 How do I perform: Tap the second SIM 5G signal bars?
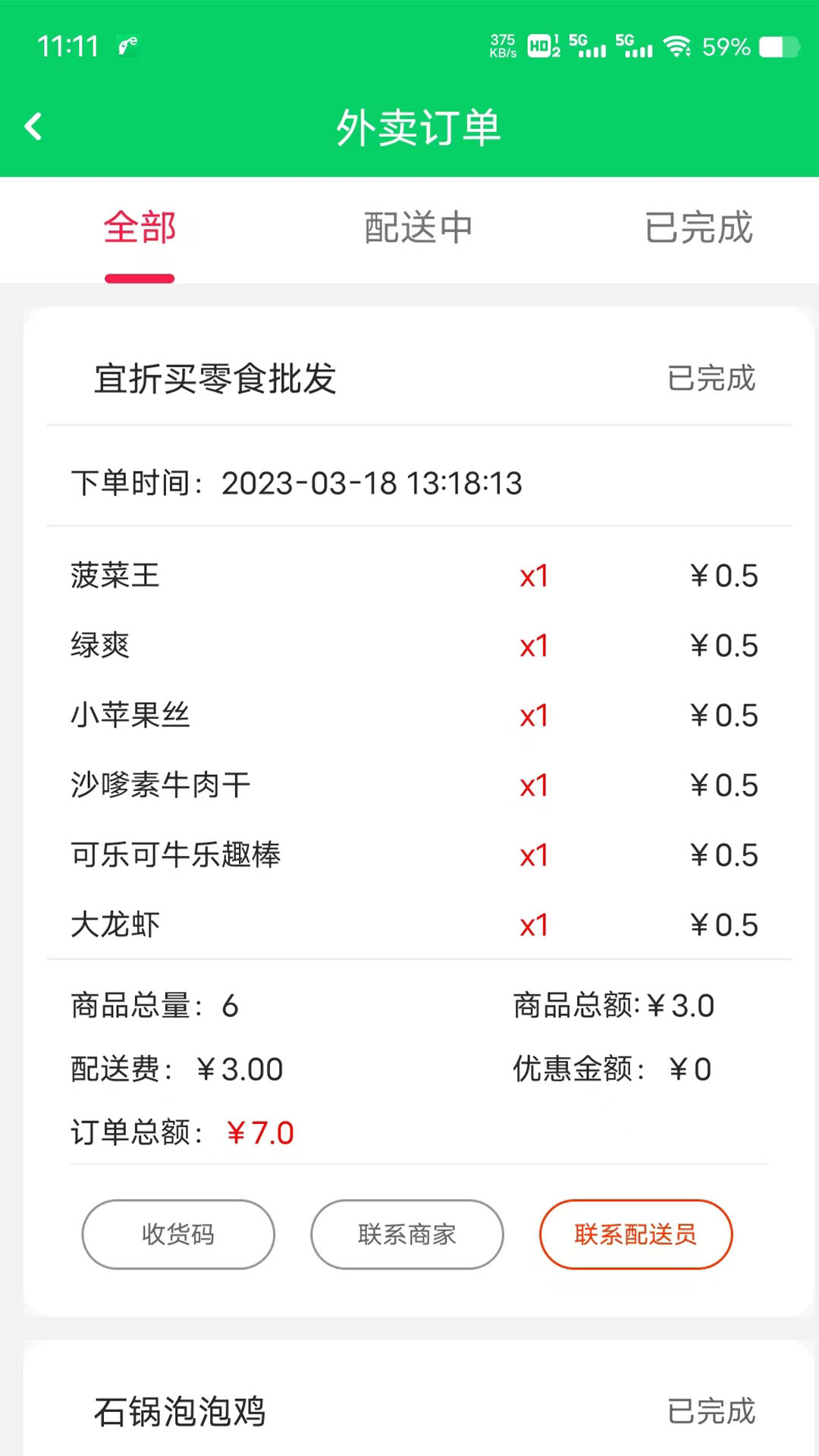pyautogui.click(x=635, y=47)
